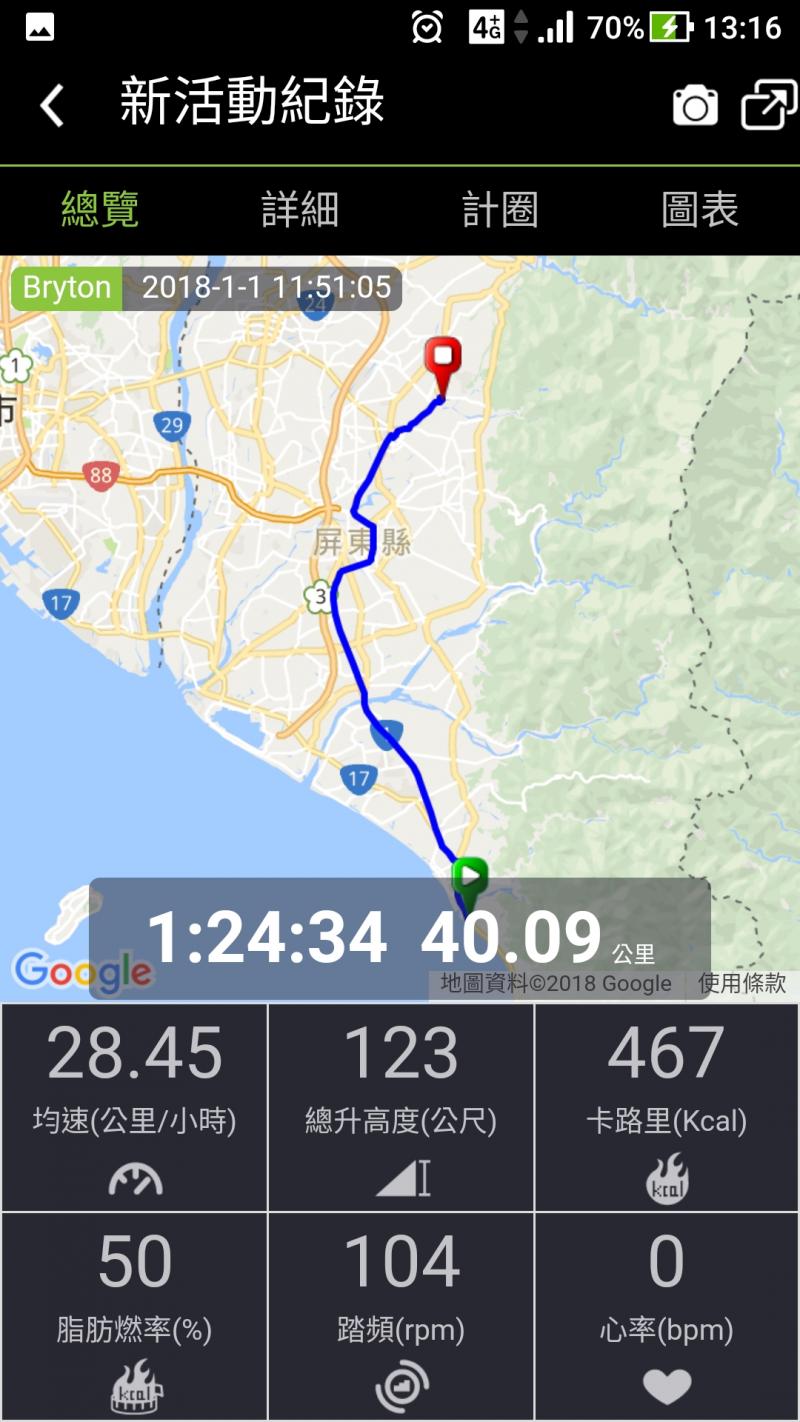Select the 總覽 tab
Screen dimensions: 800x1422
tap(100, 210)
